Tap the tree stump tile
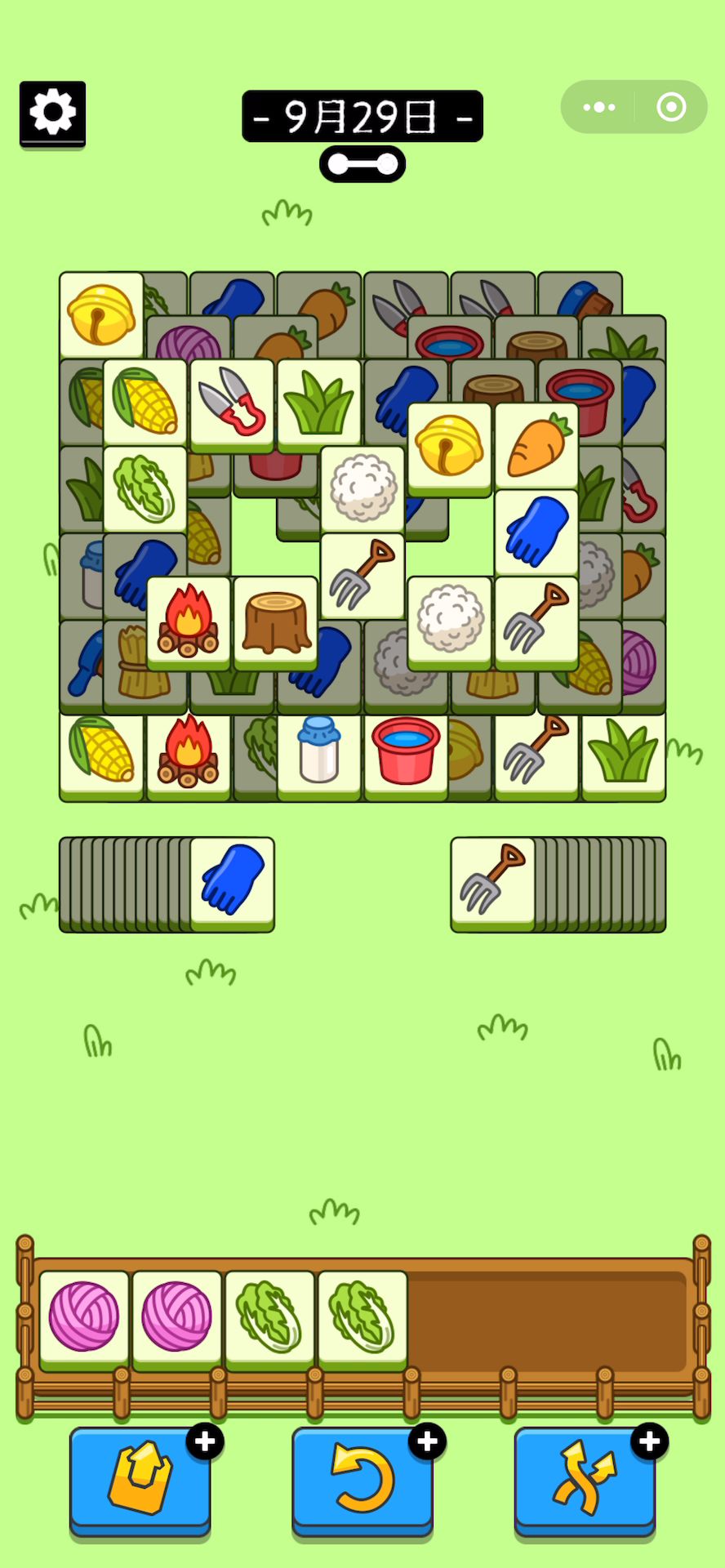Image resolution: width=725 pixels, height=1568 pixels. click(276, 621)
